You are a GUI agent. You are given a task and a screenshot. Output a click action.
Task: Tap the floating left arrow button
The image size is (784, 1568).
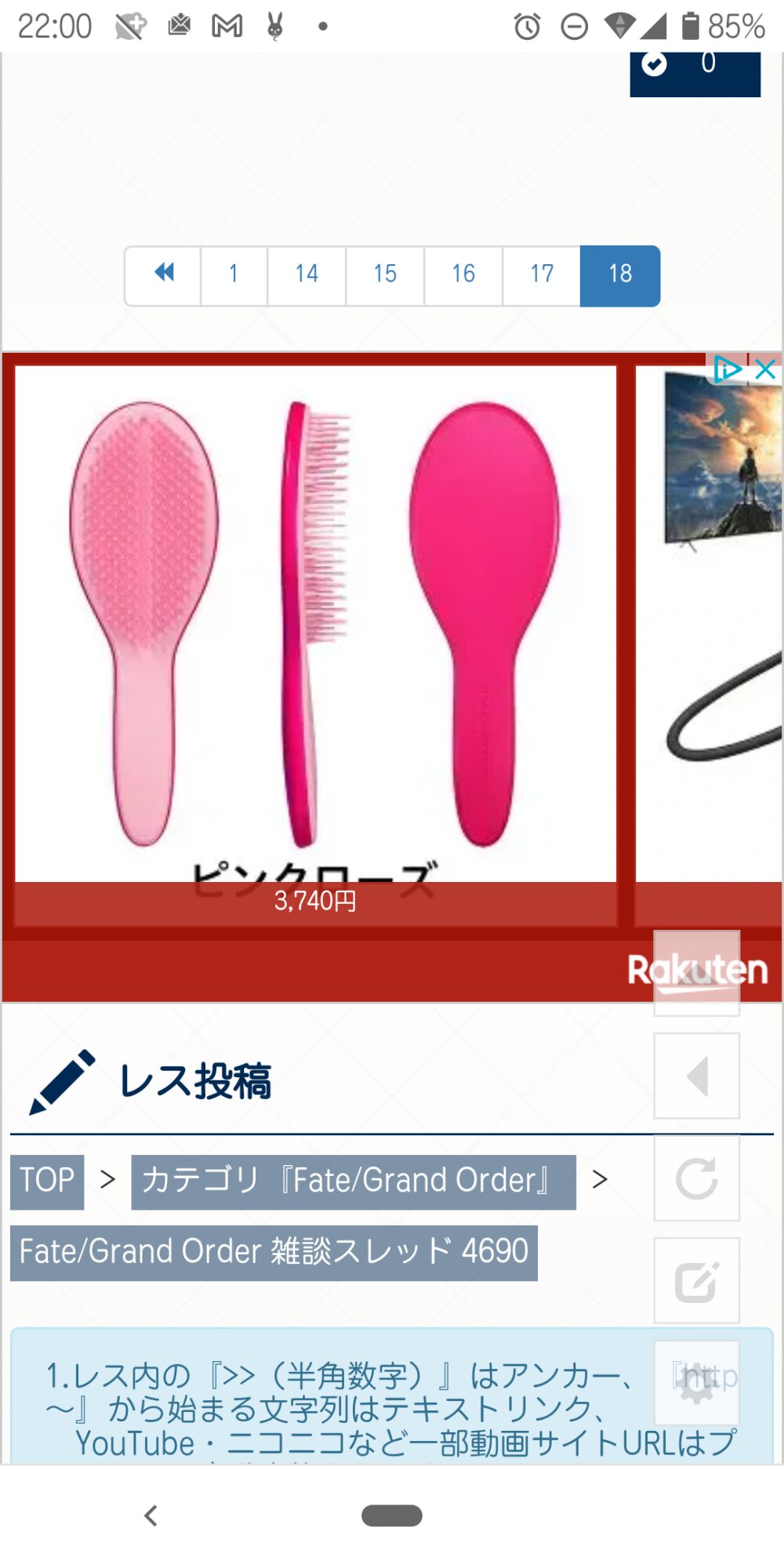696,1076
